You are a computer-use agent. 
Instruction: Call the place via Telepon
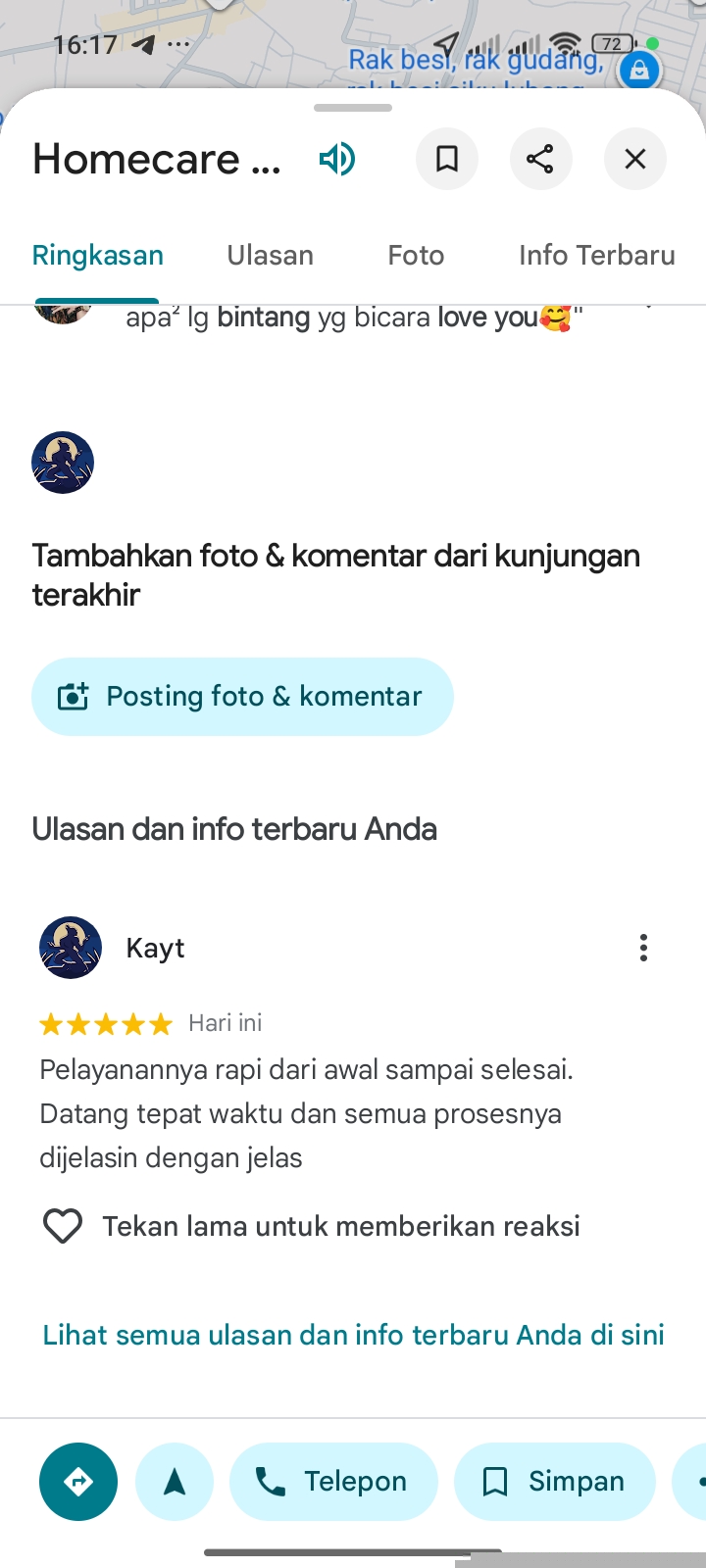[x=333, y=1482]
